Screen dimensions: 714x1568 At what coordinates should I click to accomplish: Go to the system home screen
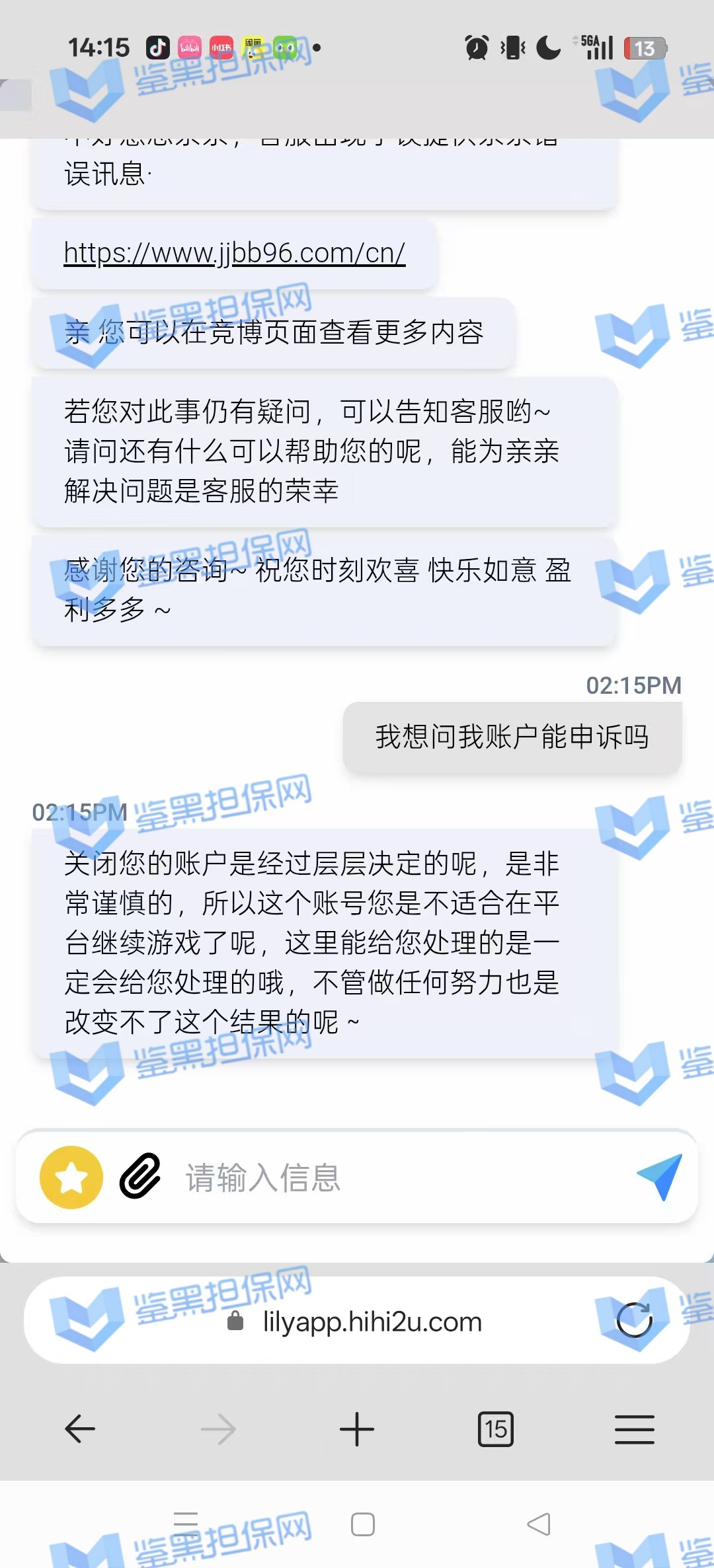click(x=362, y=1524)
